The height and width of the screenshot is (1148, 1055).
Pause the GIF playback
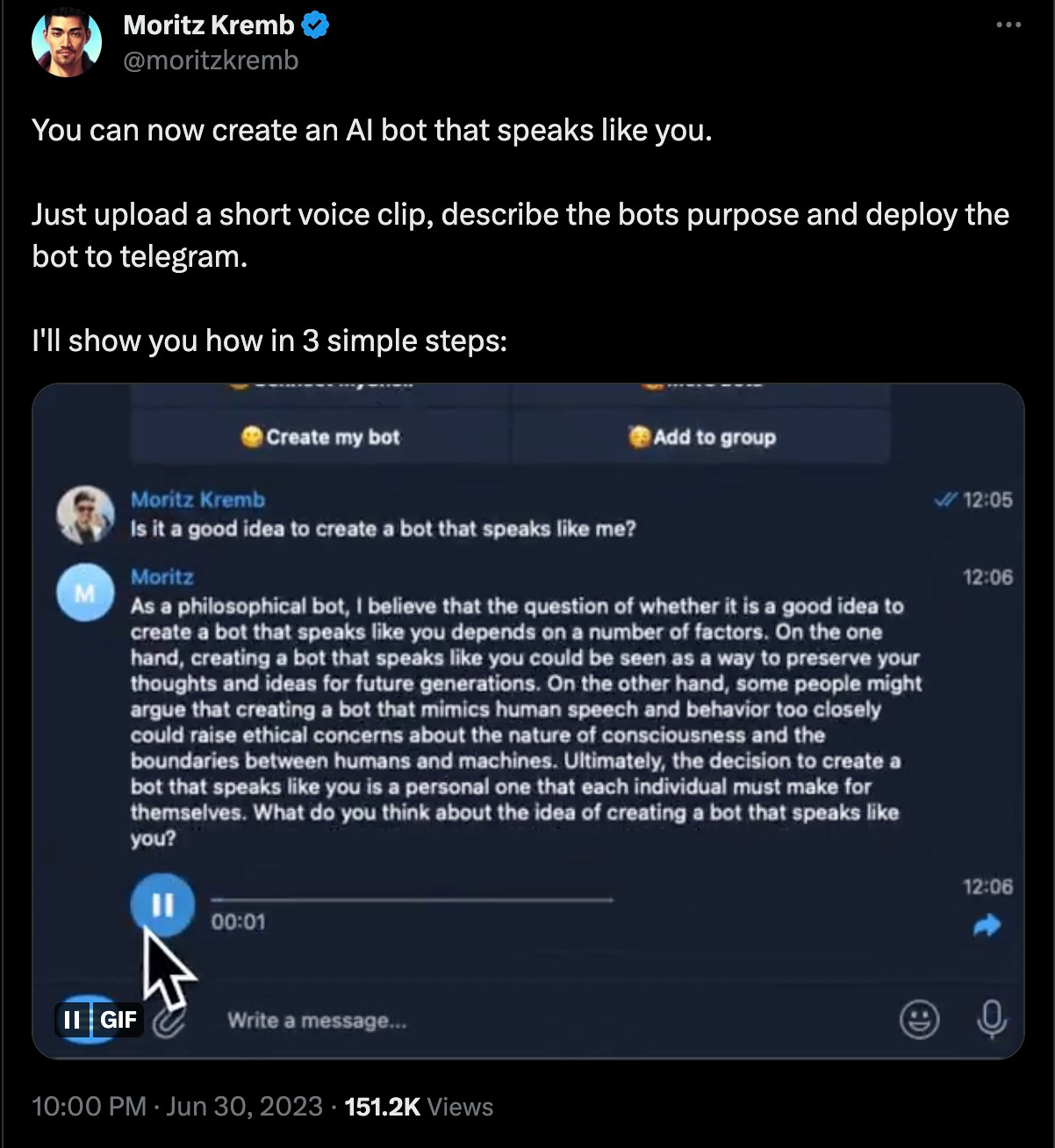[x=72, y=1019]
